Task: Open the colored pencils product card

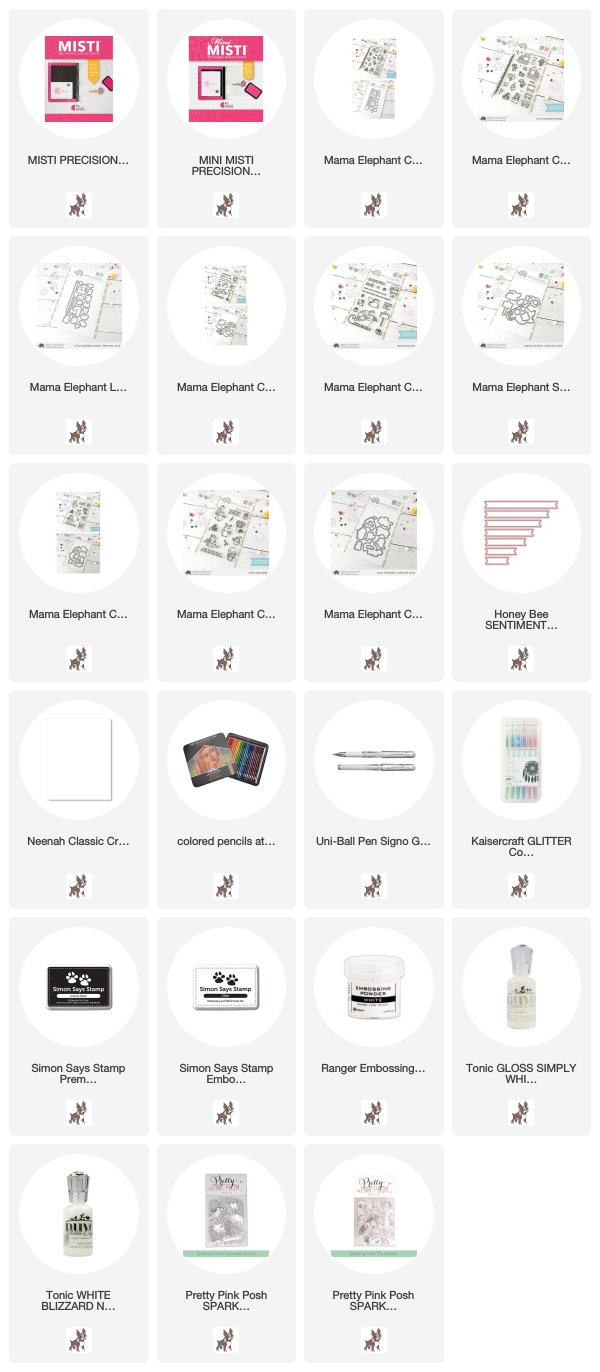Action: (x=227, y=799)
